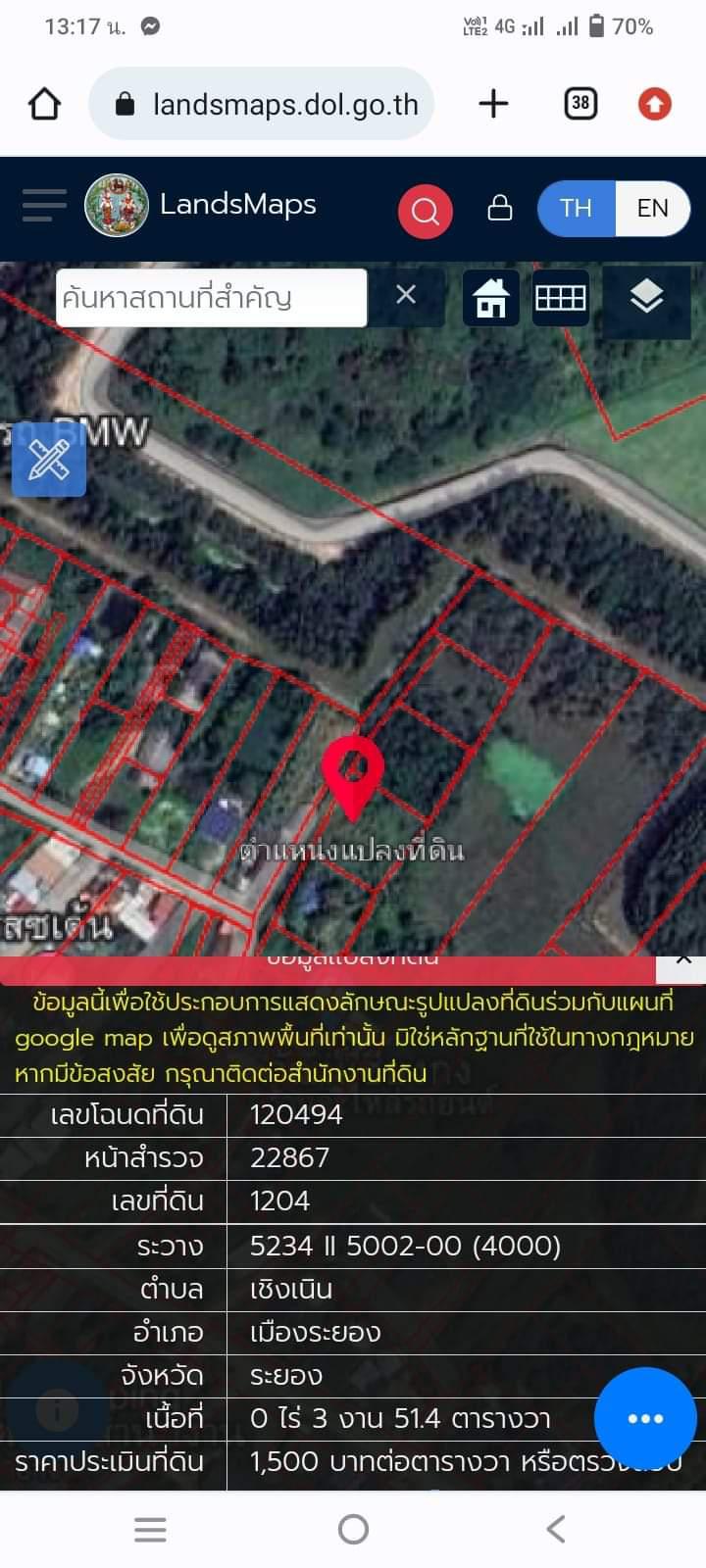Tap the system back button
Screen dimensions: 706x1568
556,1529
